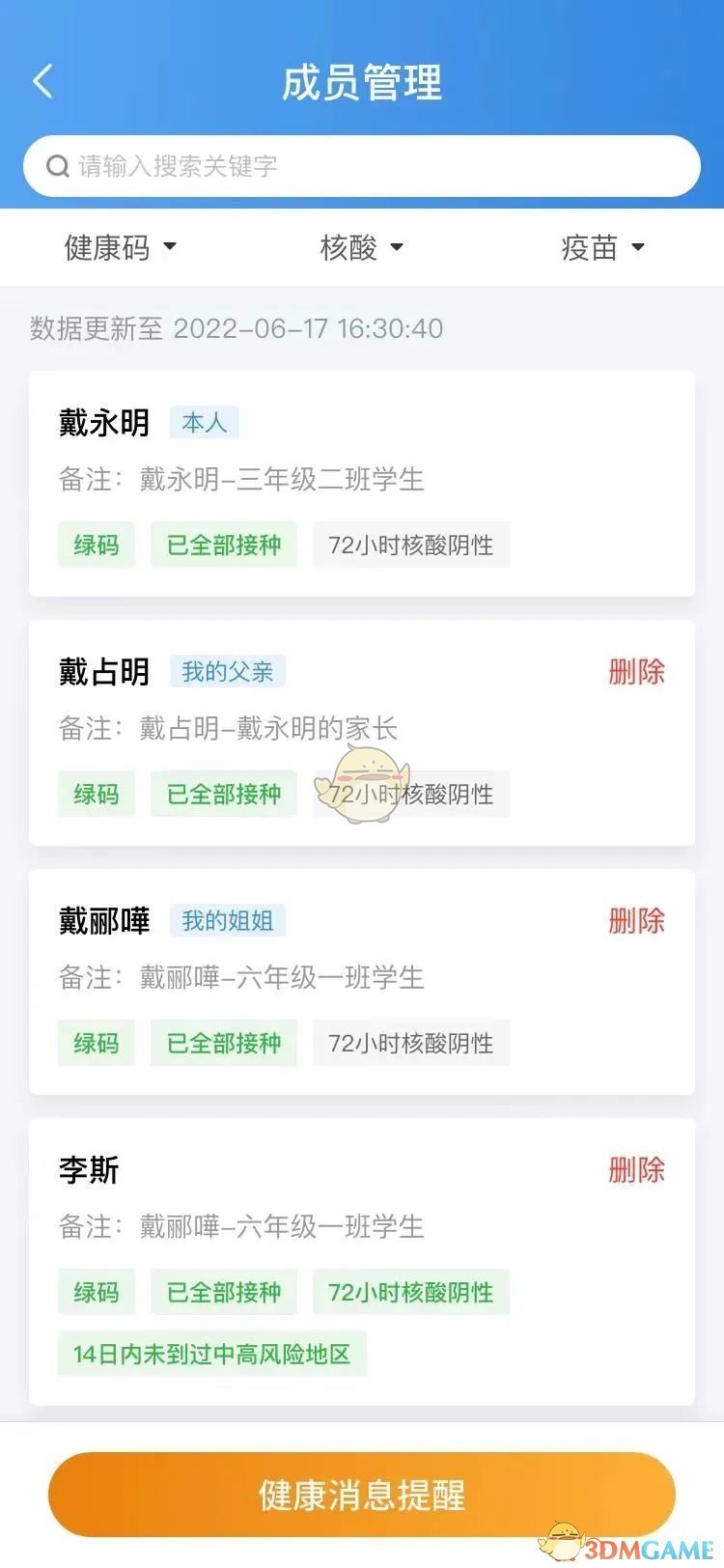Delete member 李斯

pos(636,1169)
